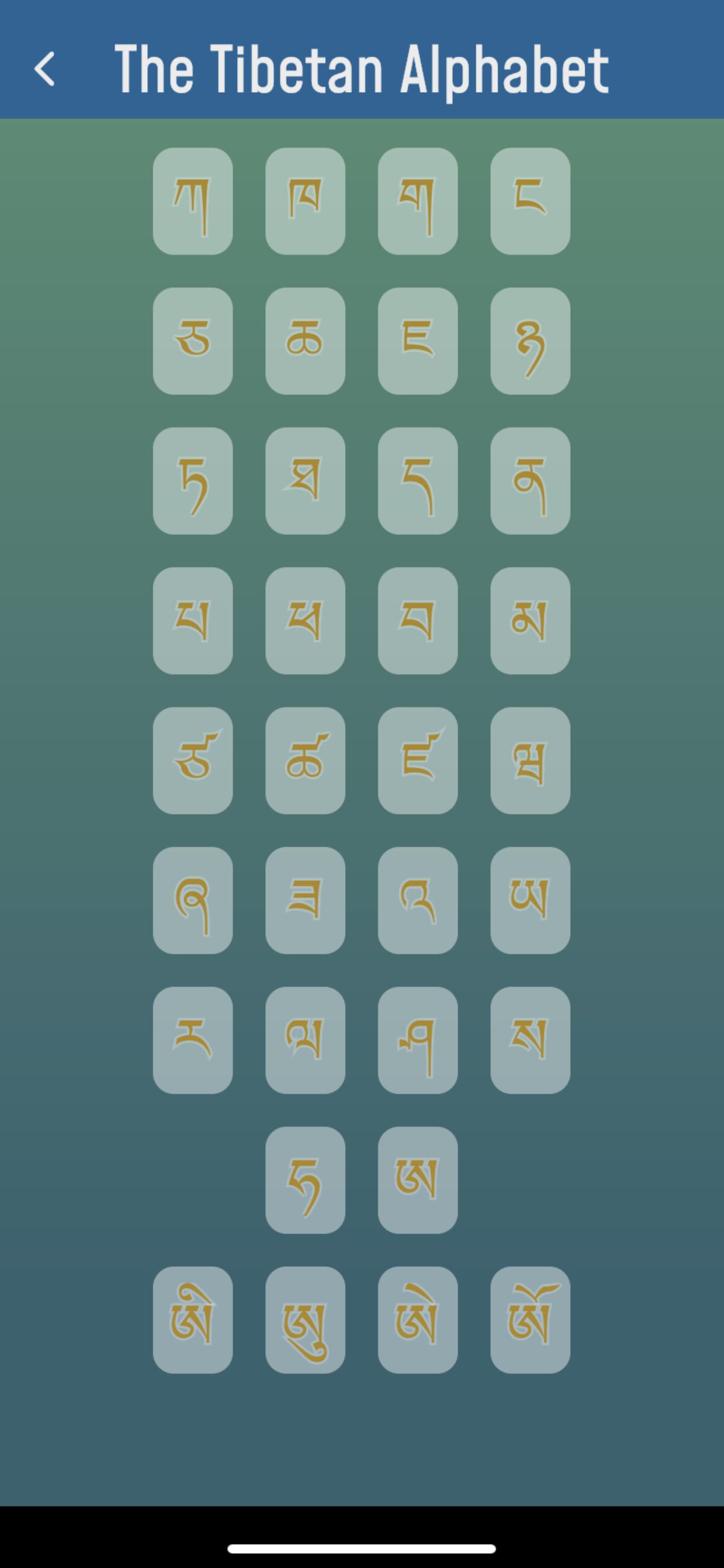The image size is (724, 1568).
Task: Select the ཙ (tsa) letter tile
Action: click(x=192, y=760)
